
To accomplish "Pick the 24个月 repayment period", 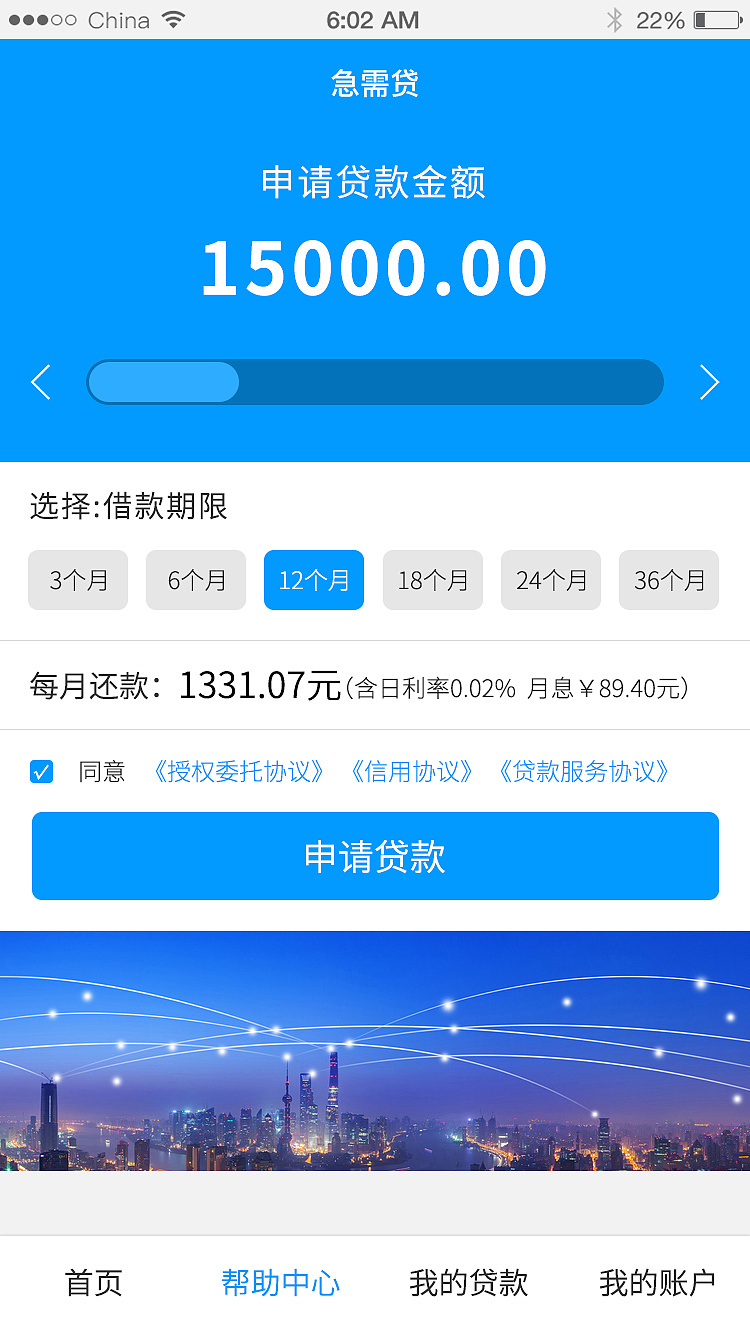I will pyautogui.click(x=550, y=580).
